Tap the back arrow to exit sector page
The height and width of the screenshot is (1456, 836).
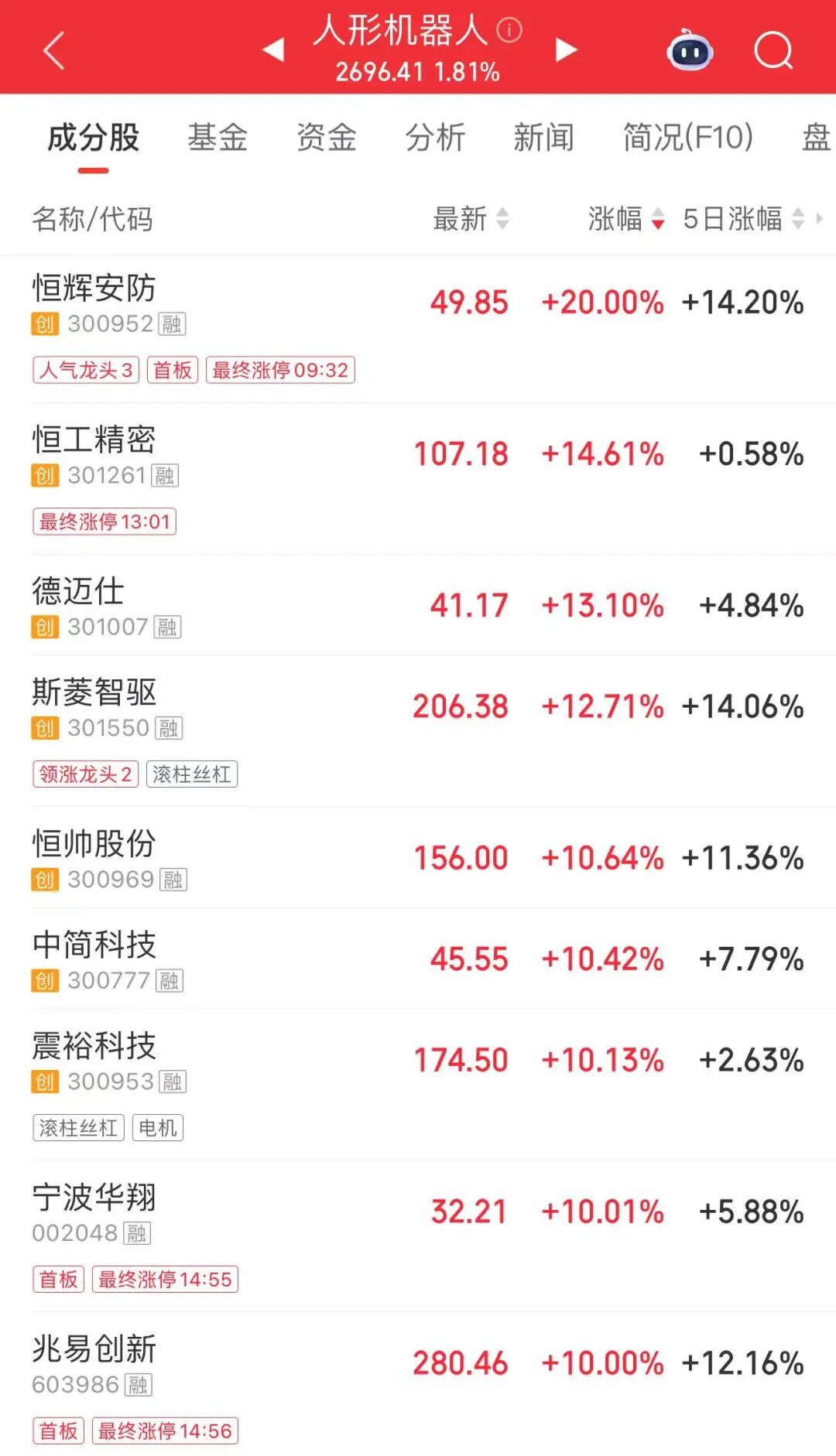tap(51, 50)
